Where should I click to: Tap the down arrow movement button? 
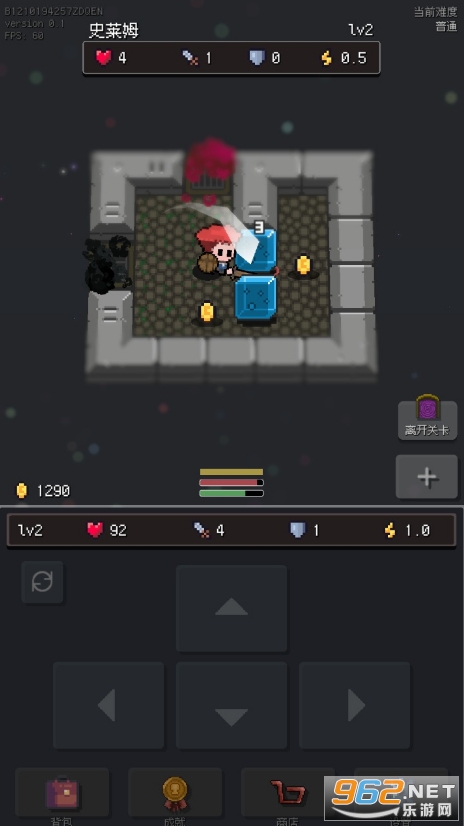click(x=231, y=705)
